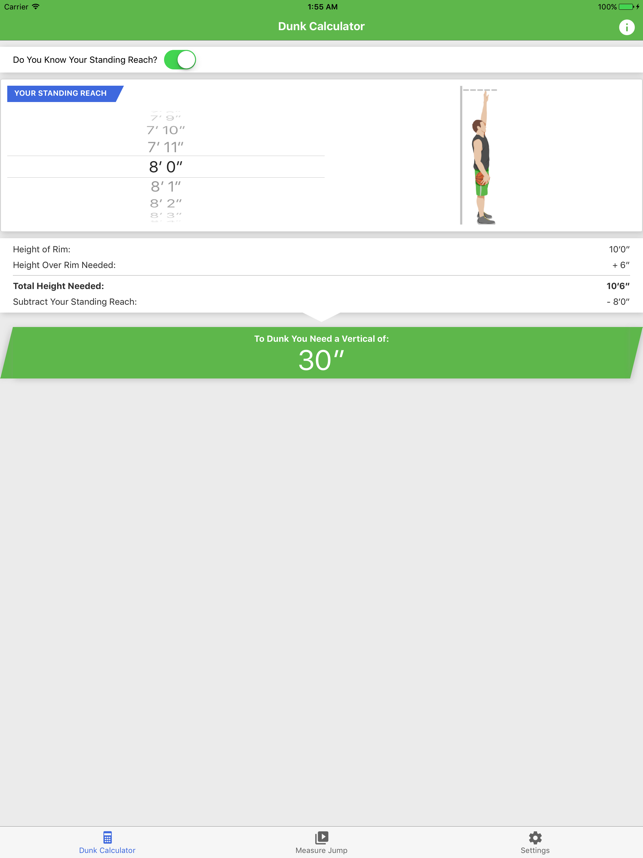
Task: Open the Settings tab
Action: [x=535, y=842]
